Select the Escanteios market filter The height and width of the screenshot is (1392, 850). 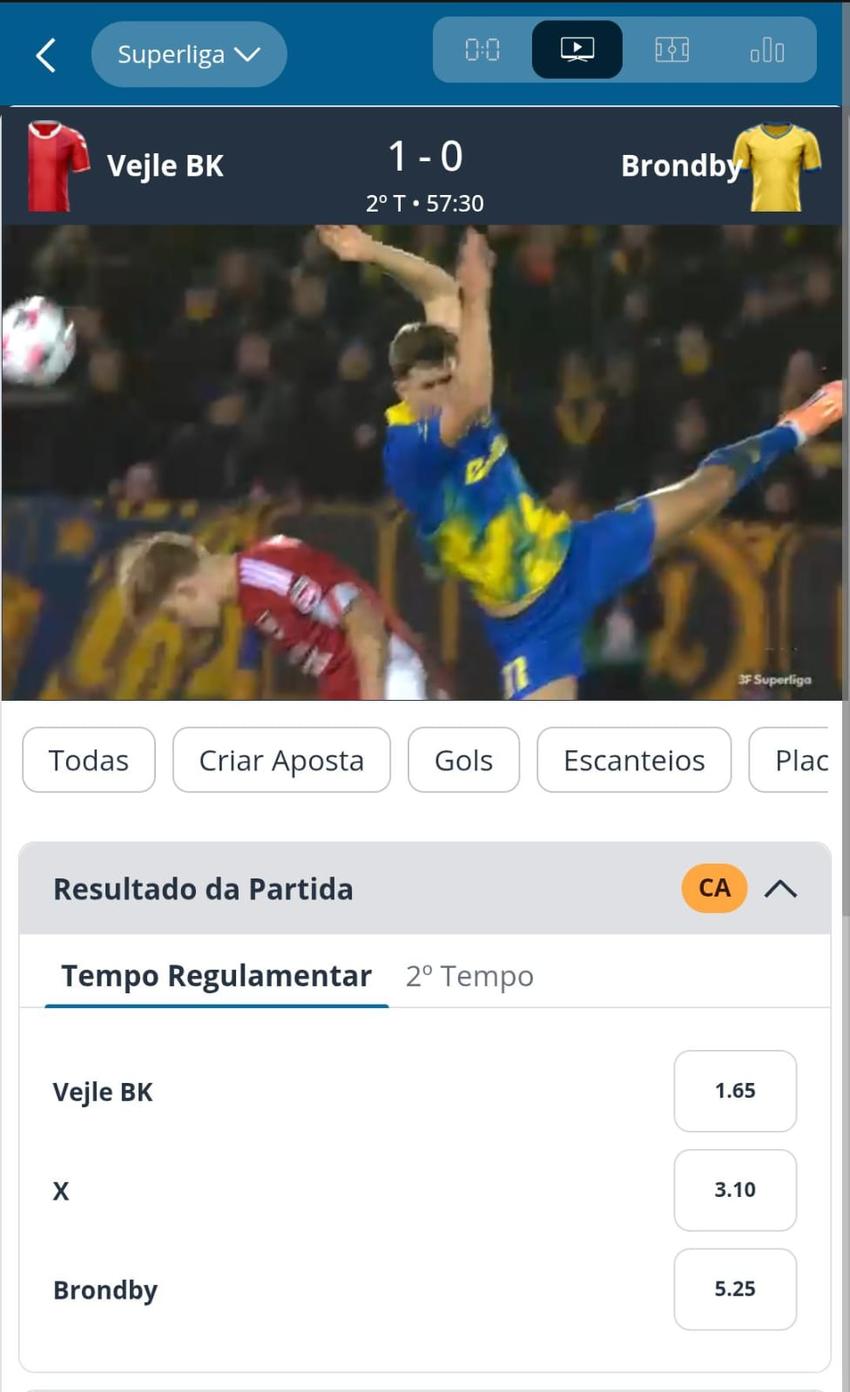[x=633, y=760]
